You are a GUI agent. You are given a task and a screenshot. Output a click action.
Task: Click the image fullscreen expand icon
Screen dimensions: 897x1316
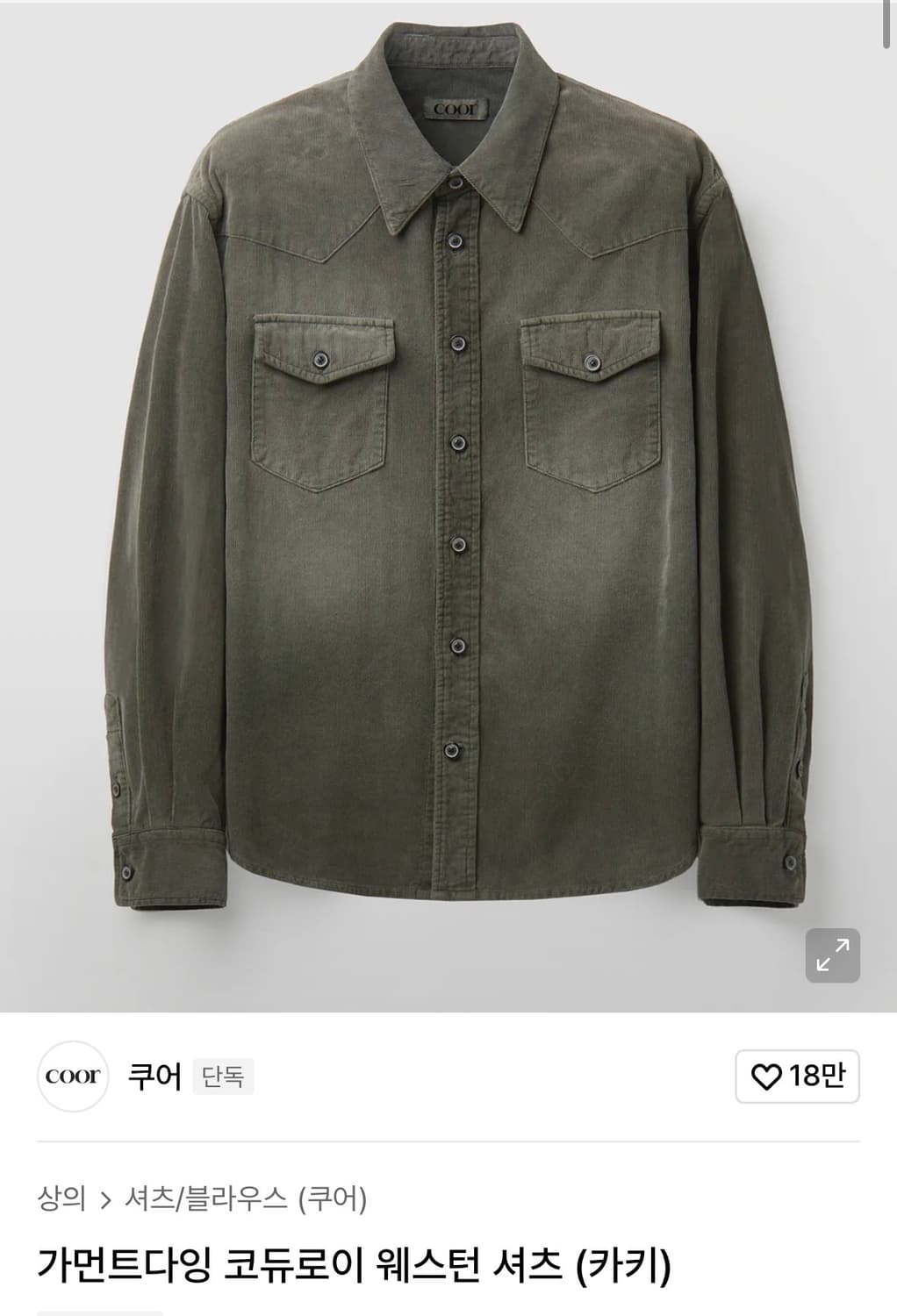coord(831,954)
